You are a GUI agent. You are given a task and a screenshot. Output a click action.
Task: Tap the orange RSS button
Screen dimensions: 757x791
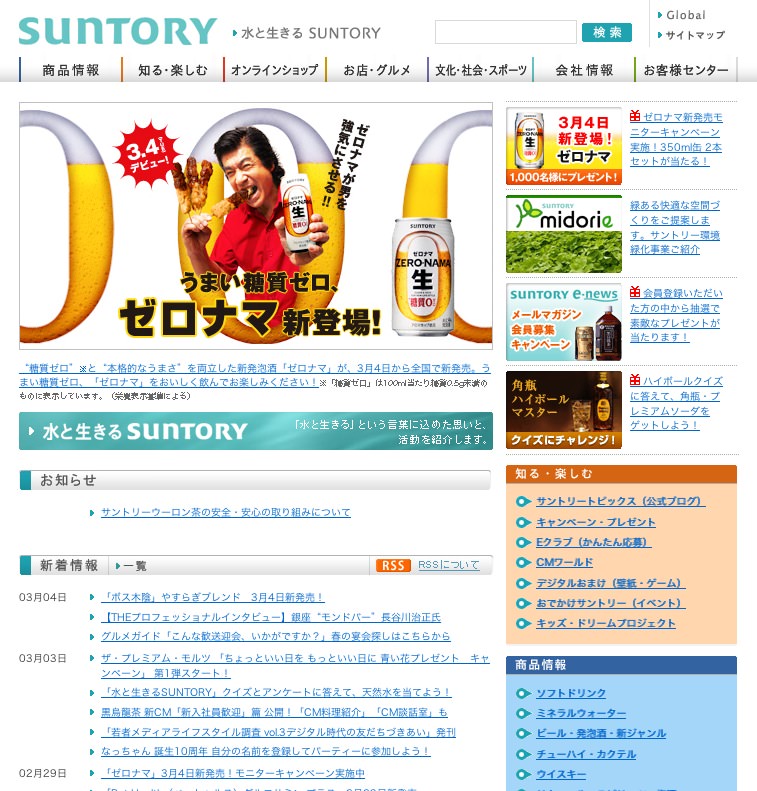coord(393,565)
